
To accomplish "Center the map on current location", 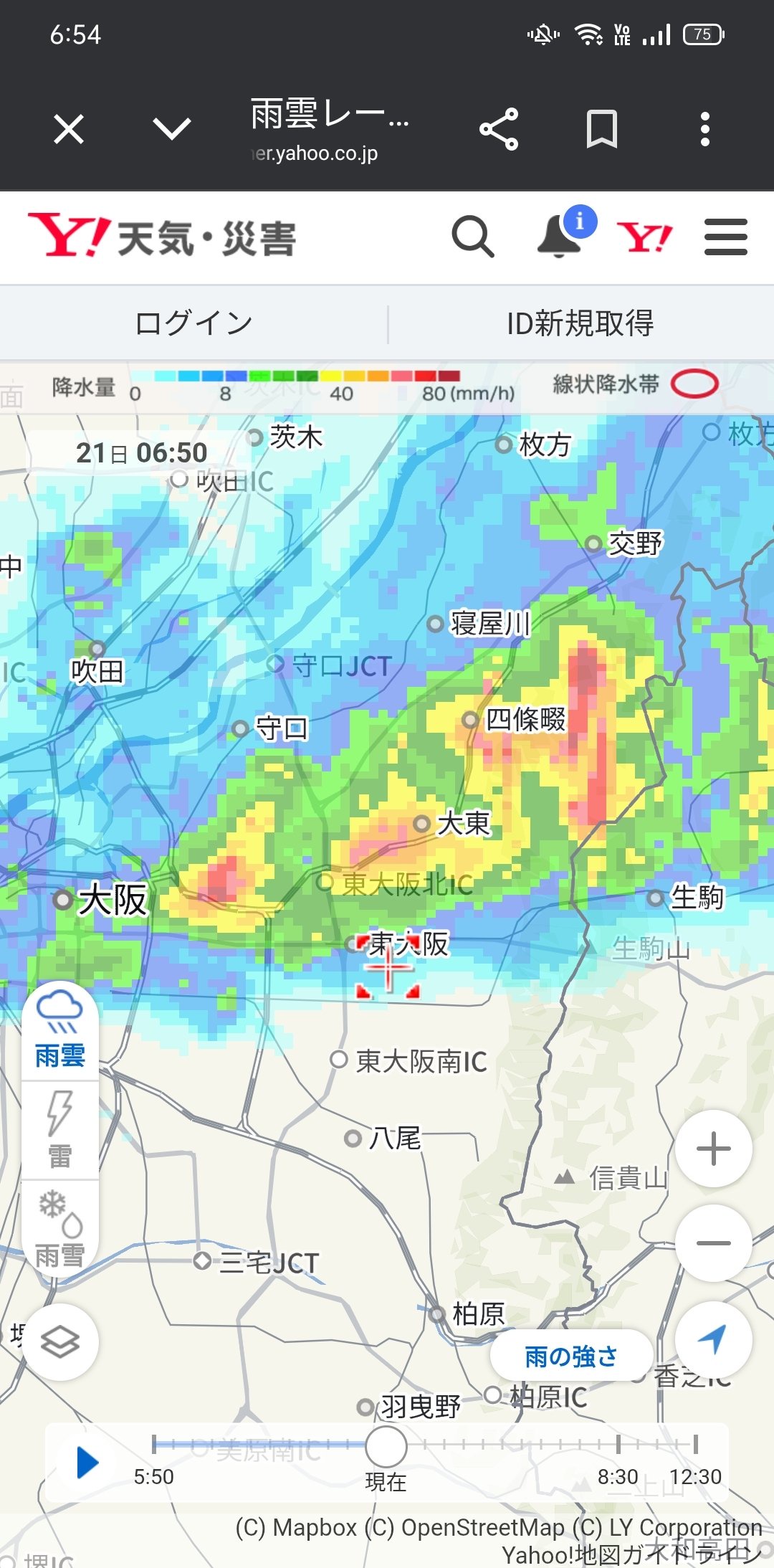I will 714,1339.
